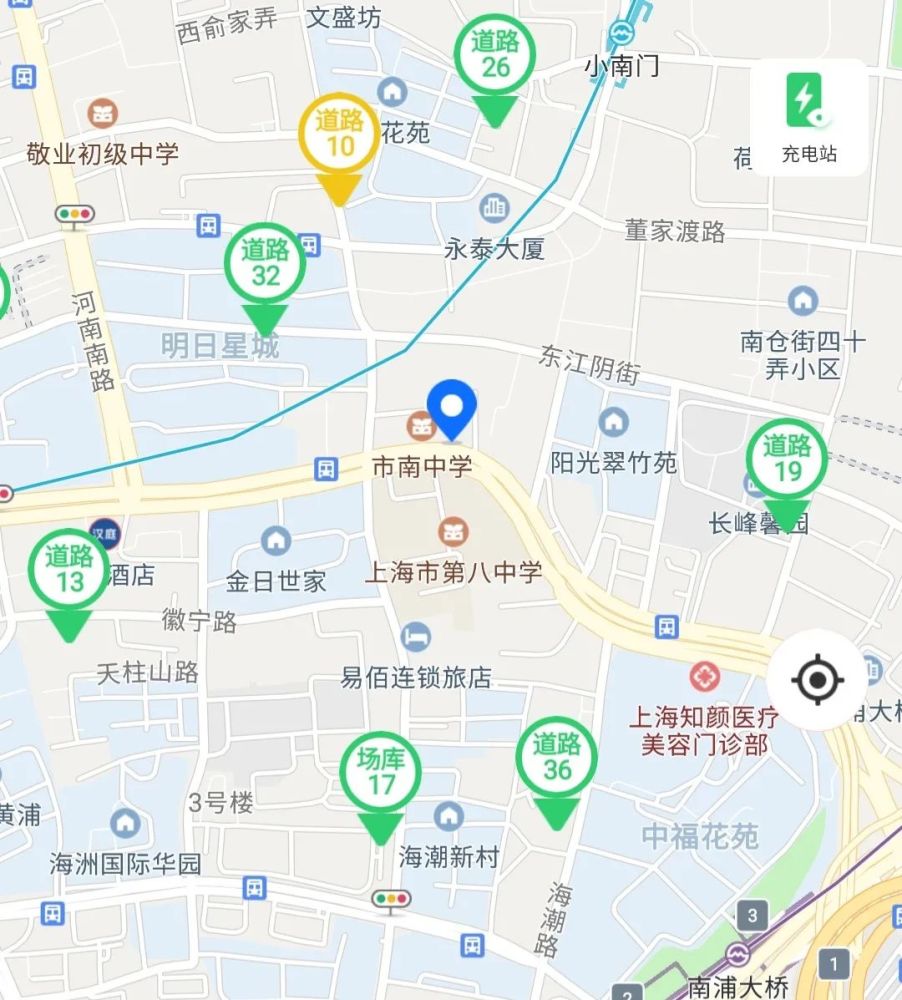Screen dimensions: 902x1000
Task: Tap the 道路 19 parking marker
Action: point(787,459)
